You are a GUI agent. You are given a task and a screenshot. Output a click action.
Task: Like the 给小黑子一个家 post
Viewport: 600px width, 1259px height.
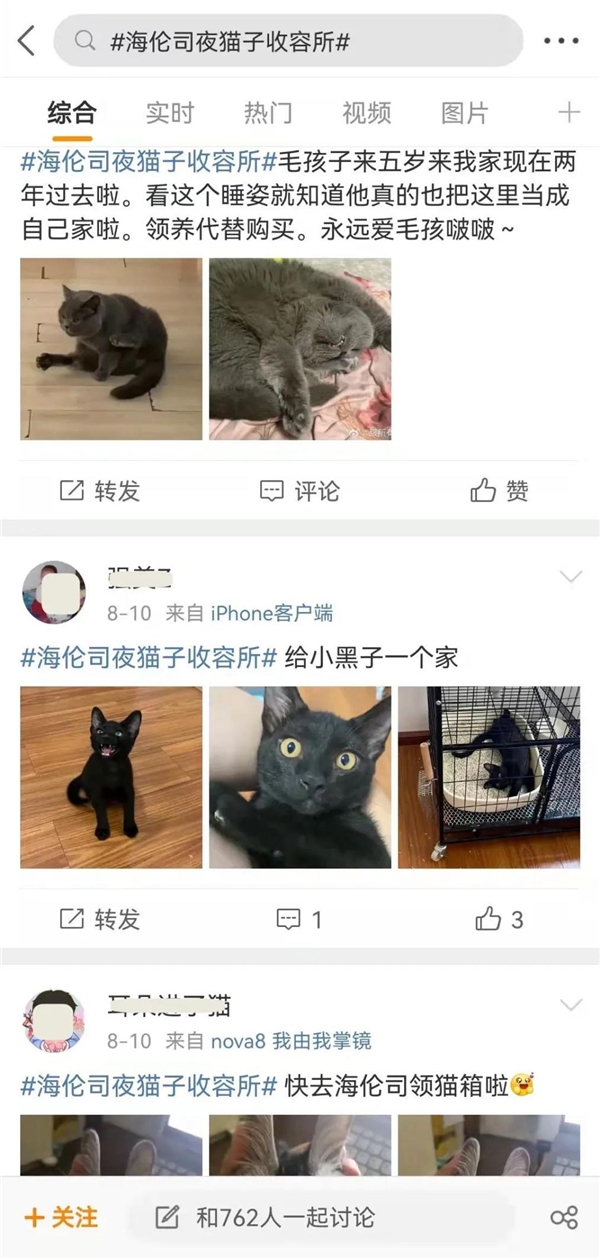tap(499, 919)
